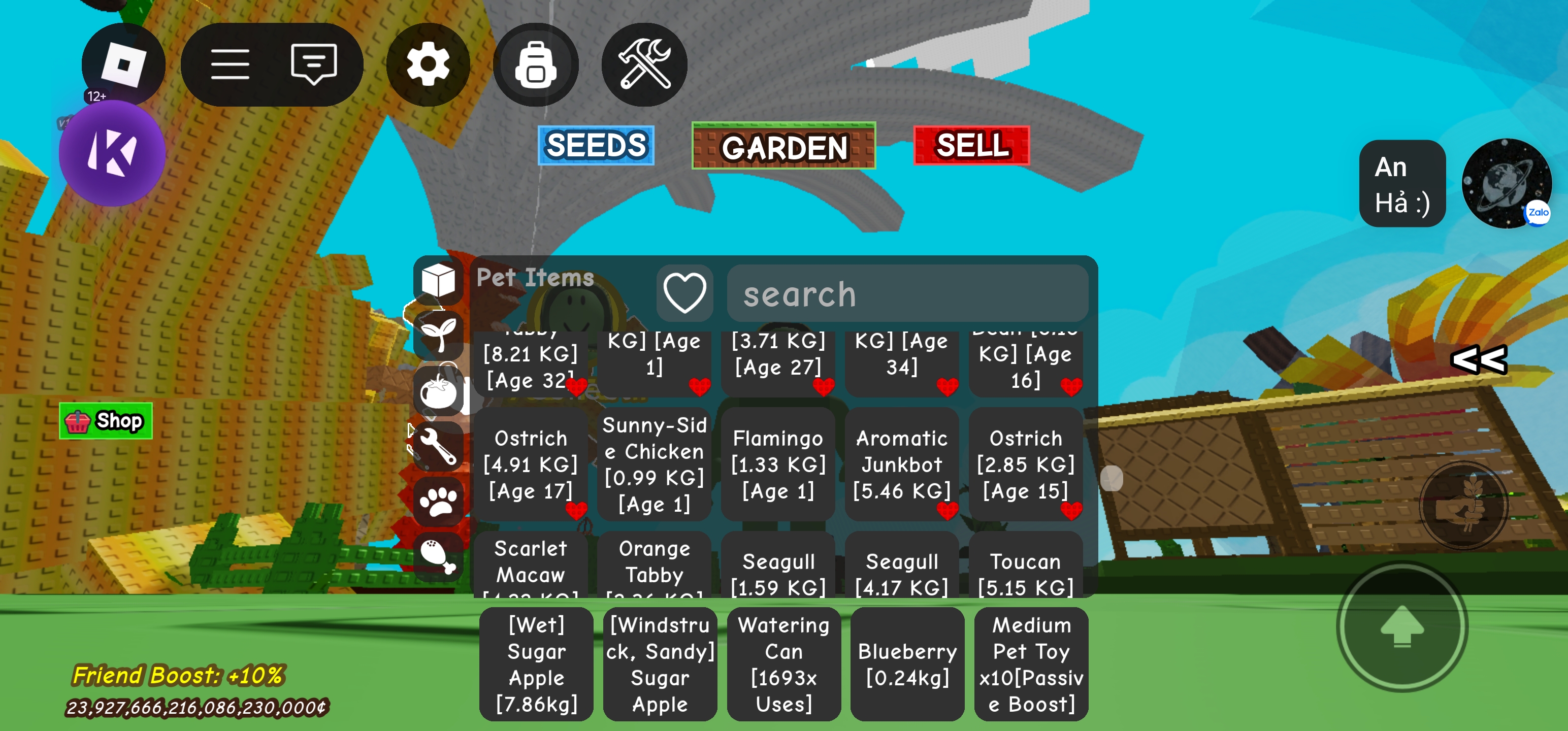Select the sprout seeds category

(438, 334)
